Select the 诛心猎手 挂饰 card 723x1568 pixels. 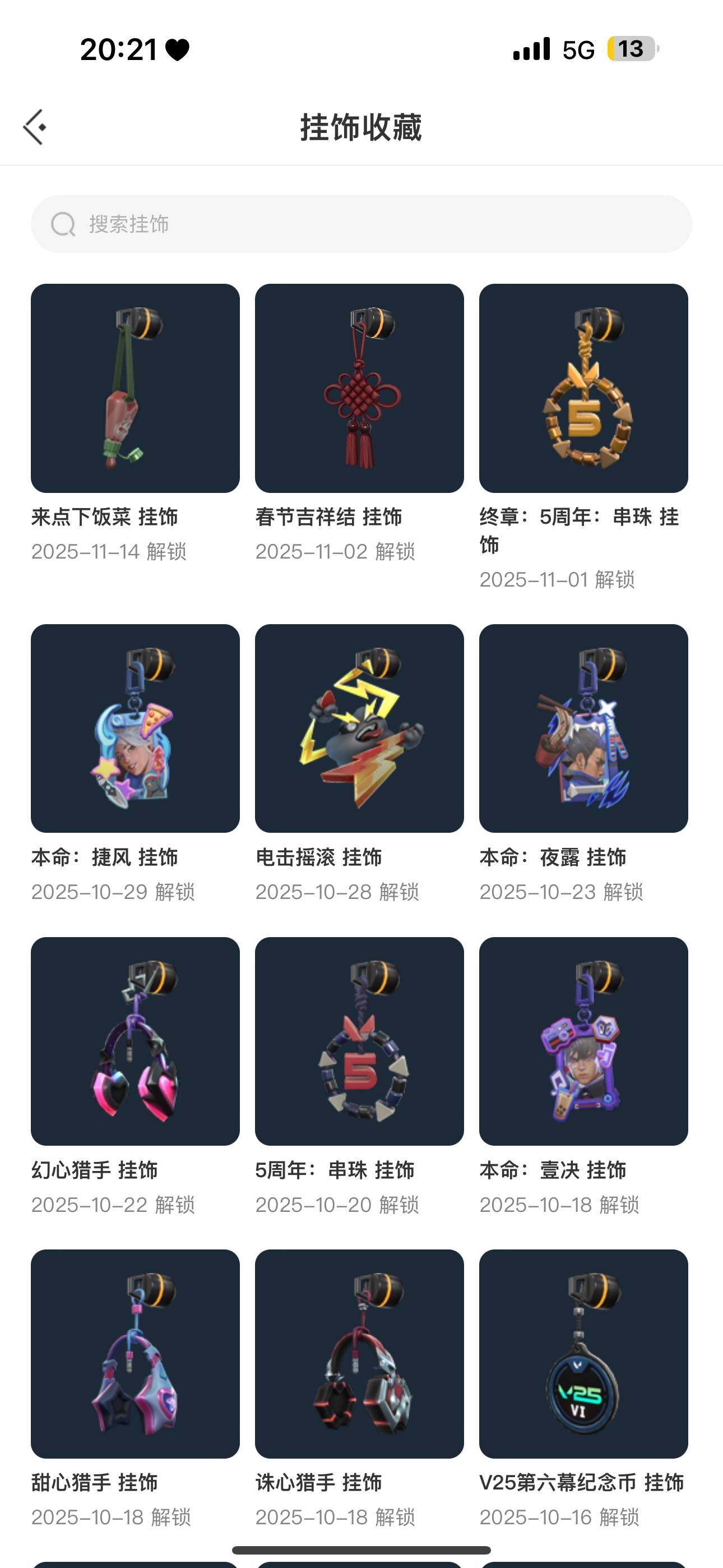point(359,1354)
